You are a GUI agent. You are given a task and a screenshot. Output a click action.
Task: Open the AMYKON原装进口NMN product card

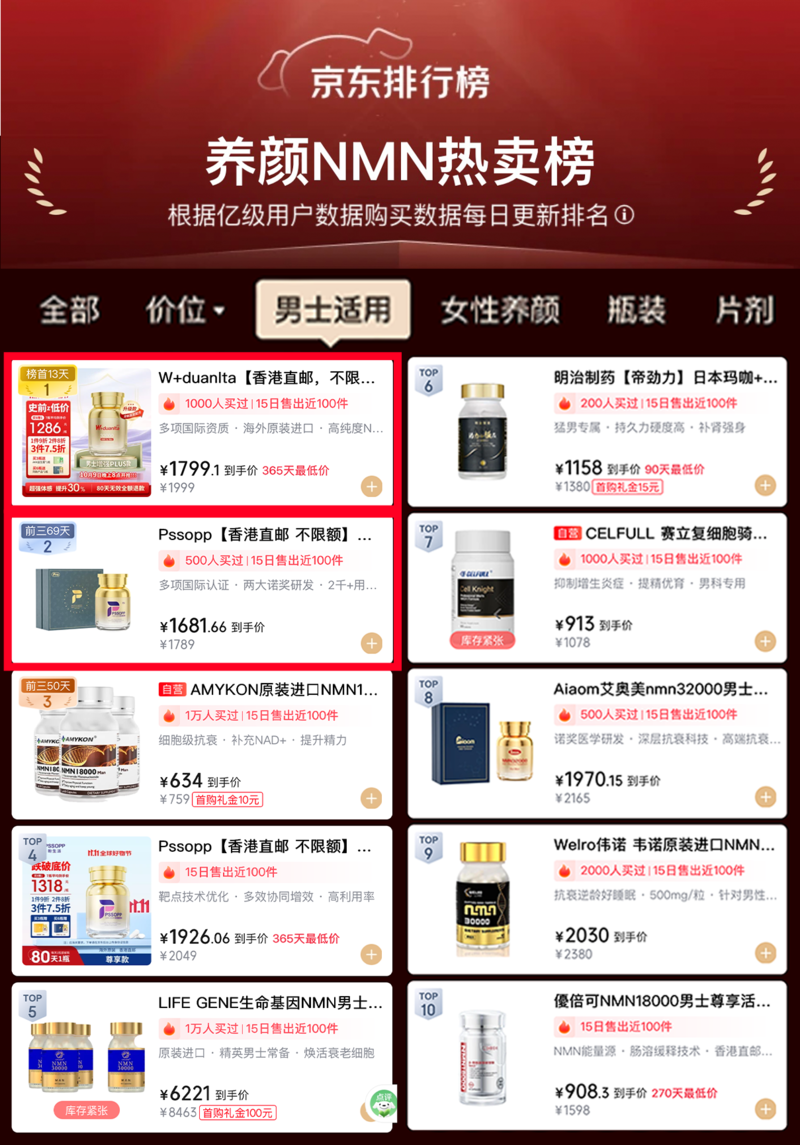[266, 690]
